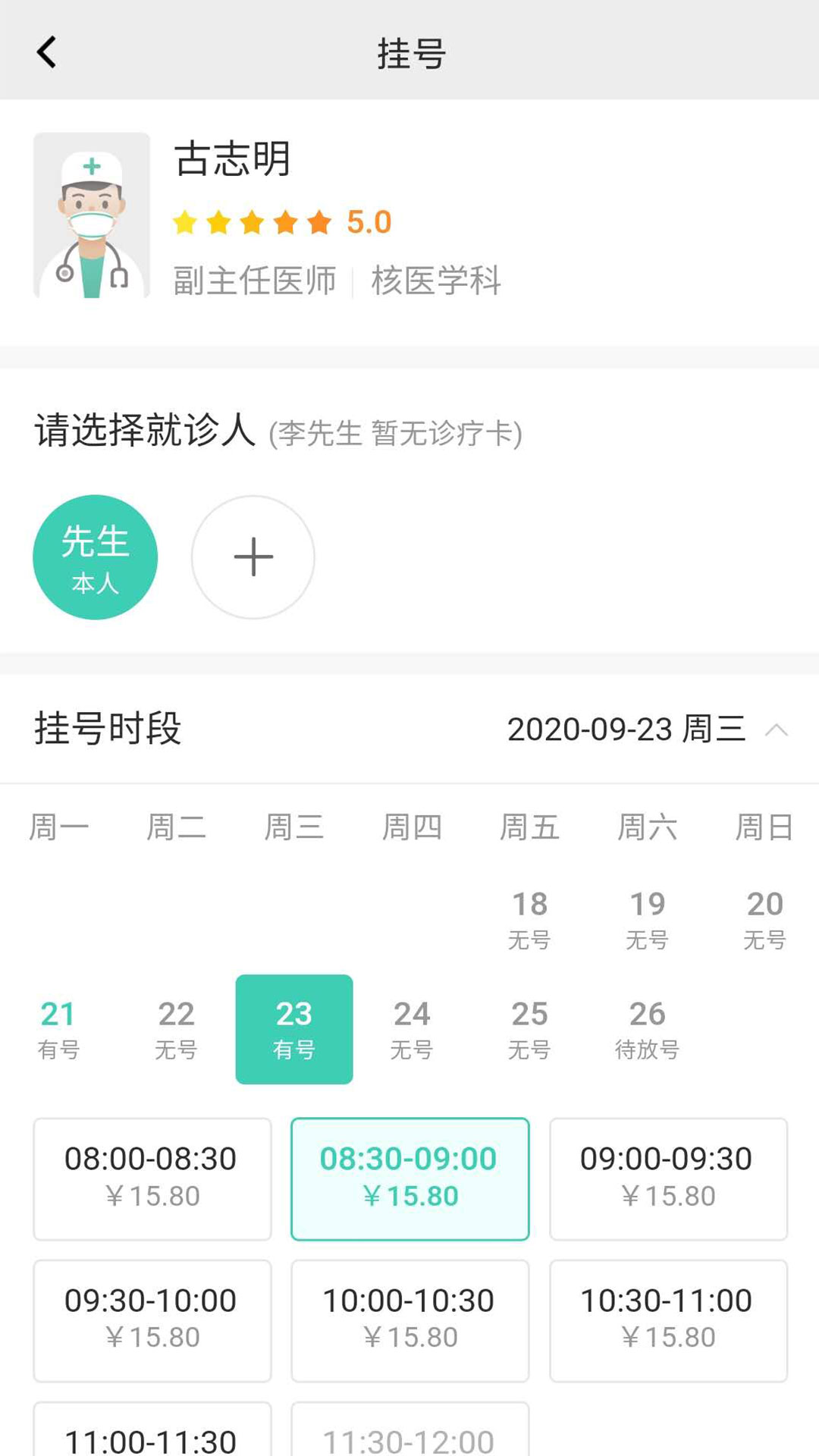This screenshot has width=819, height=1456.
Task: Select patient 先生 本人
Action: (96, 557)
